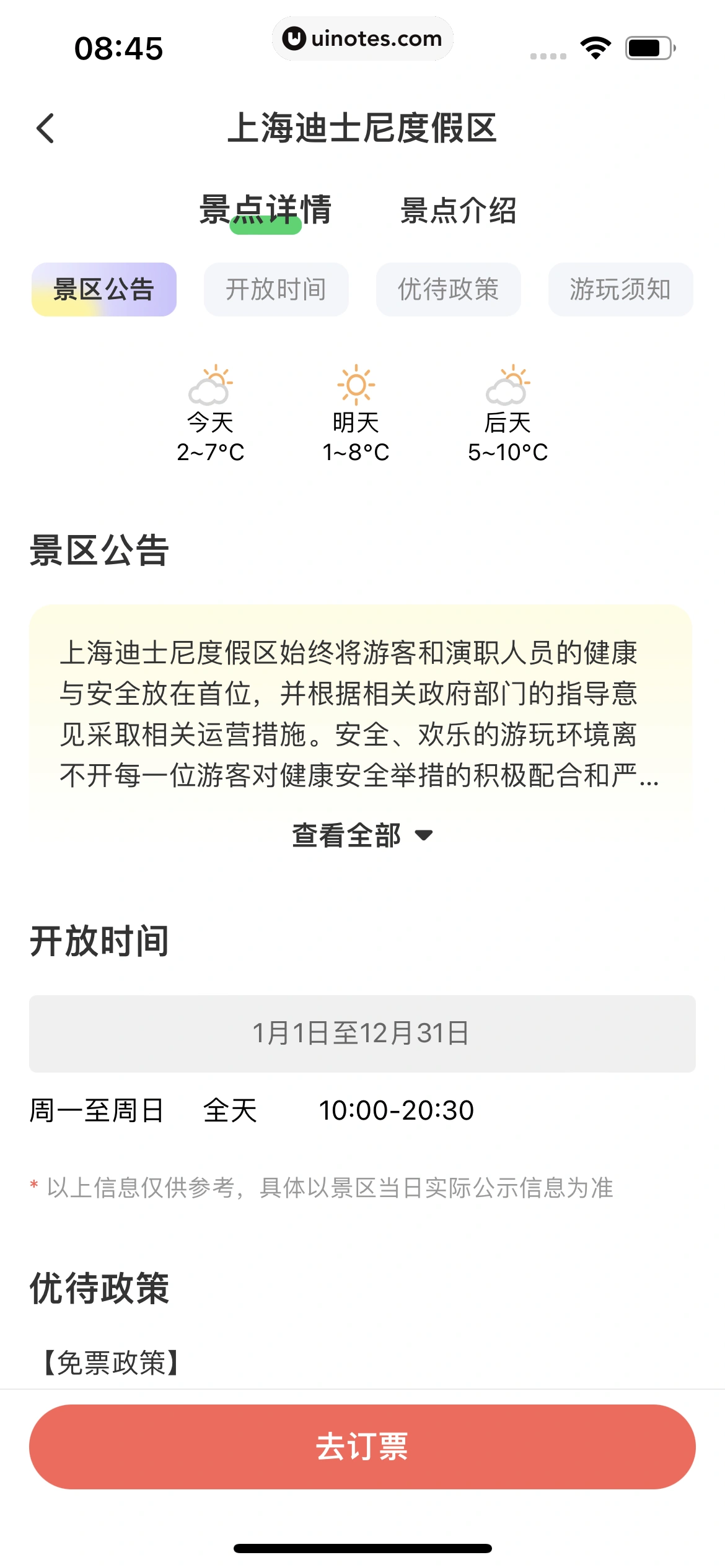
Task: Go back using the arrow icon
Action: pos(46,129)
